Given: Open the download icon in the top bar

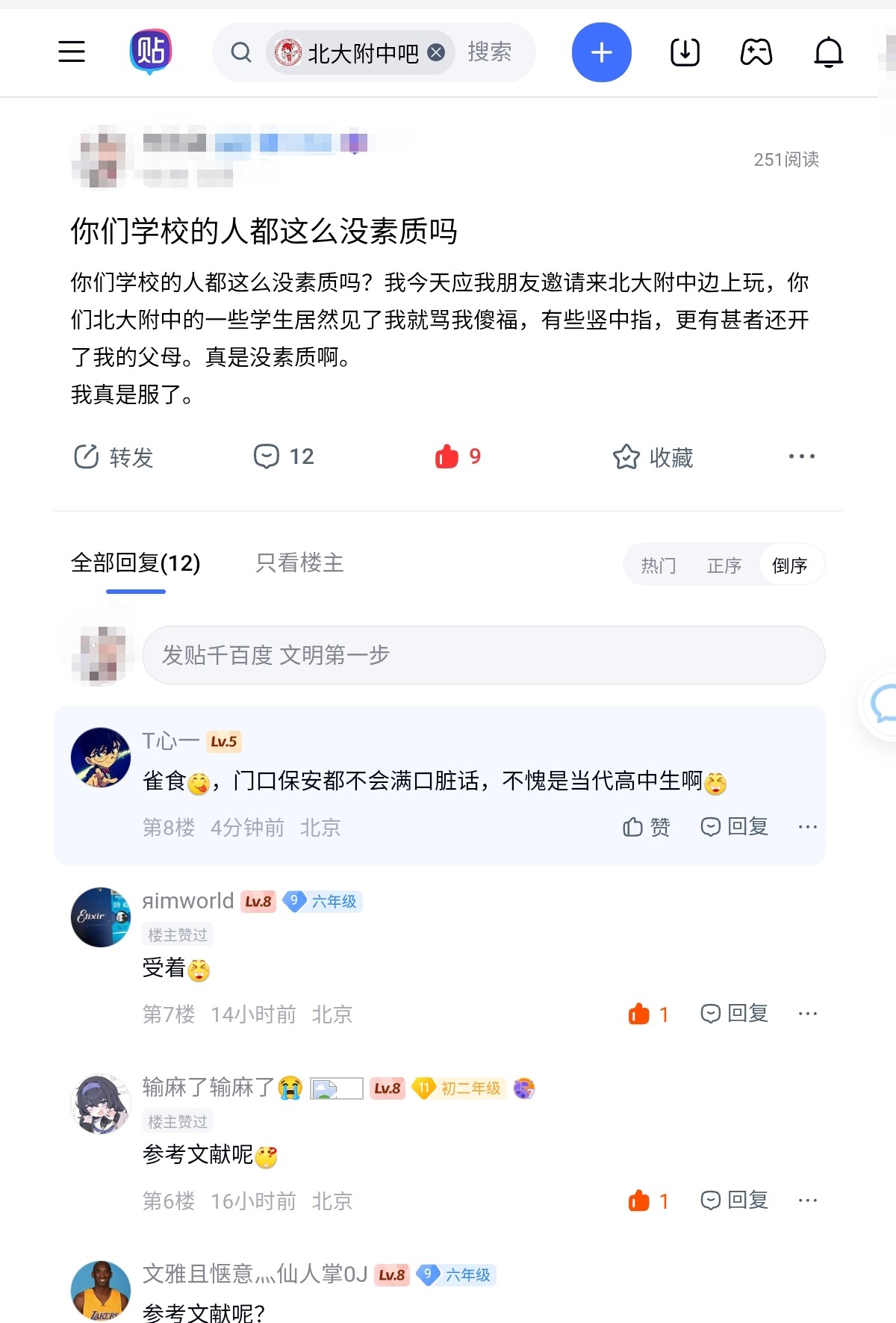Looking at the screenshot, I should [685, 52].
